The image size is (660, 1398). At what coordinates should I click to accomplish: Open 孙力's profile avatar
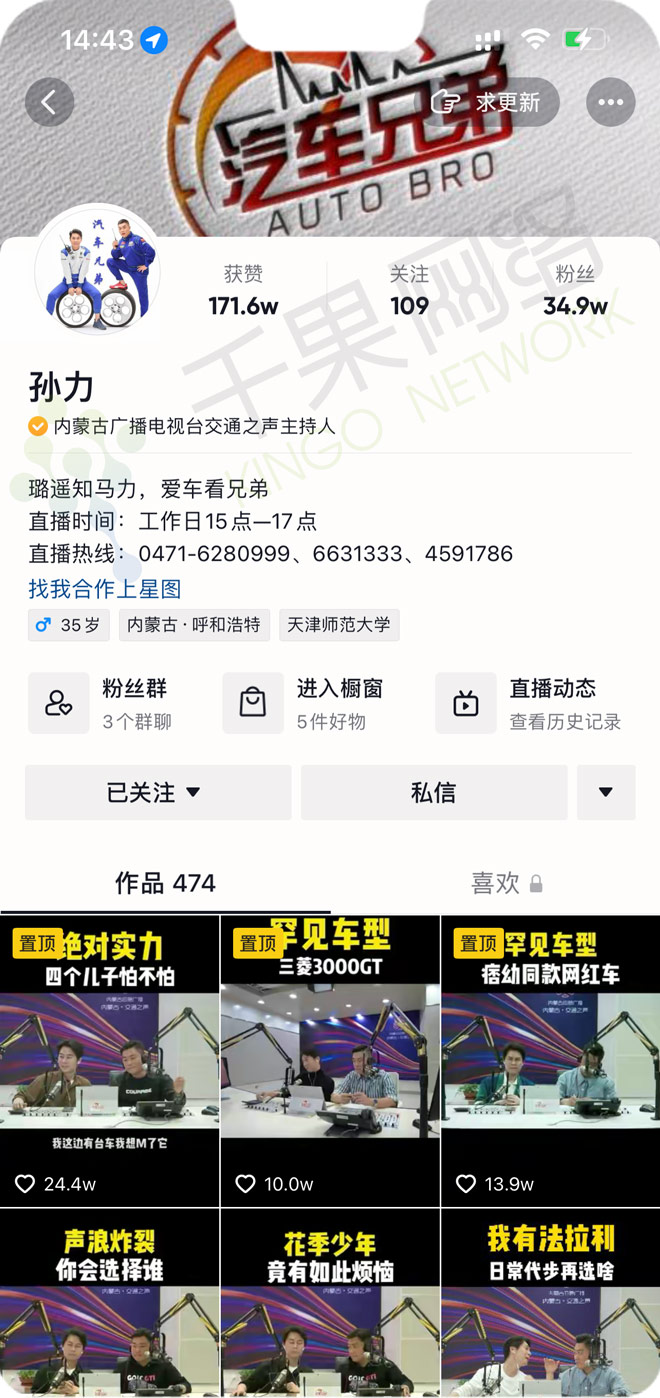(x=97, y=270)
